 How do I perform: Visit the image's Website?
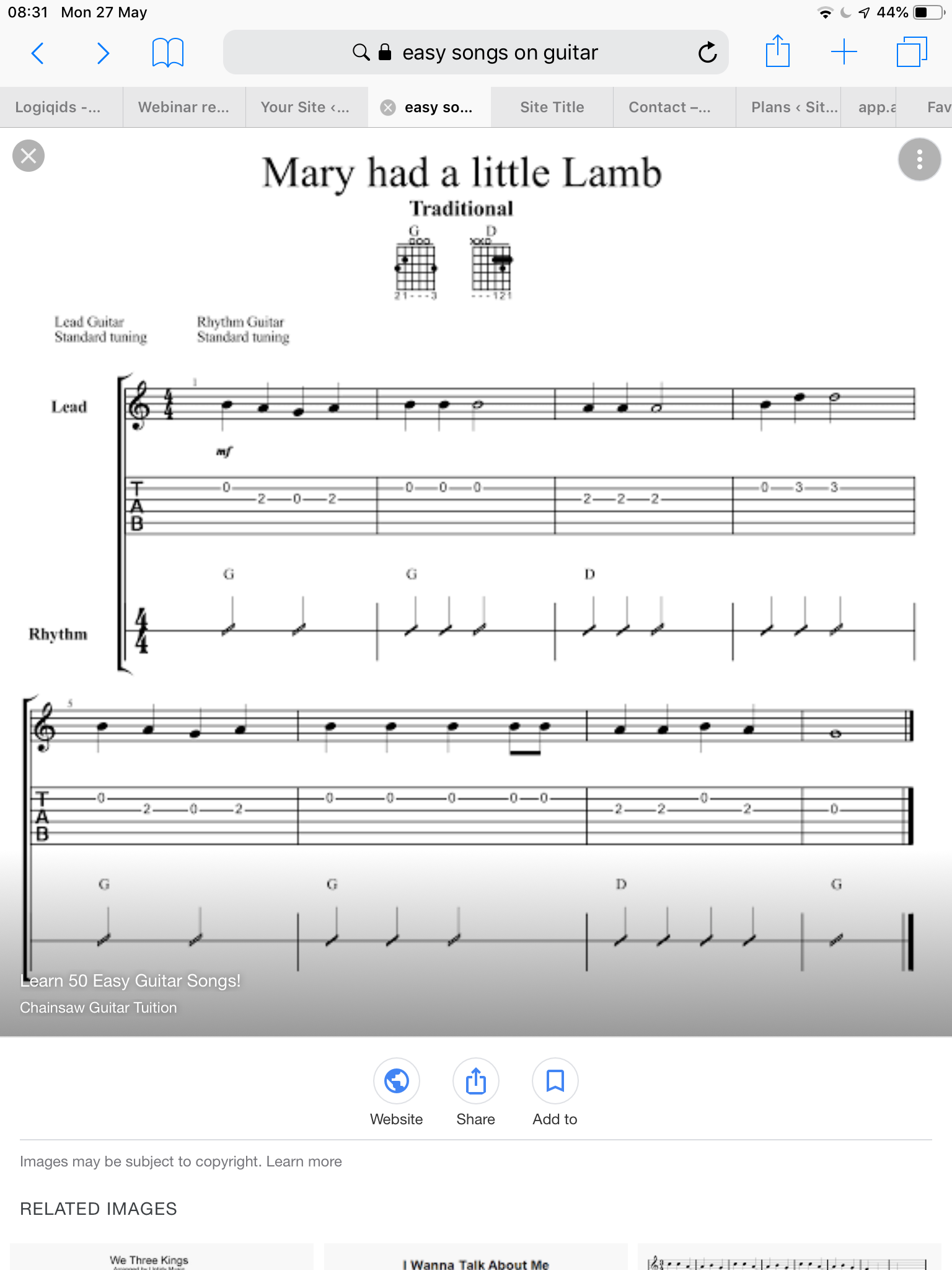tap(397, 1081)
